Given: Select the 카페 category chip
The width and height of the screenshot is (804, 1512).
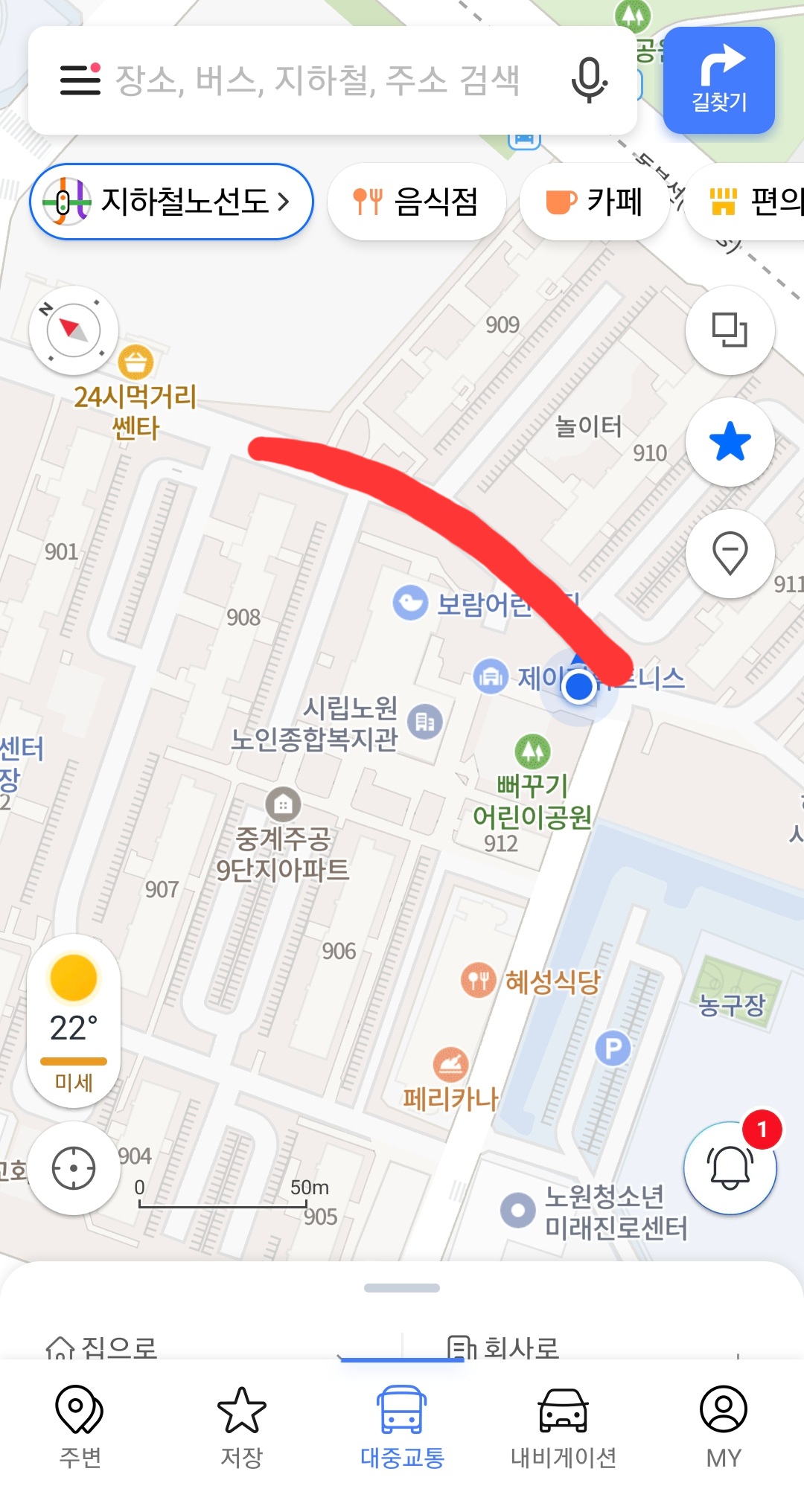Looking at the screenshot, I should [595, 202].
